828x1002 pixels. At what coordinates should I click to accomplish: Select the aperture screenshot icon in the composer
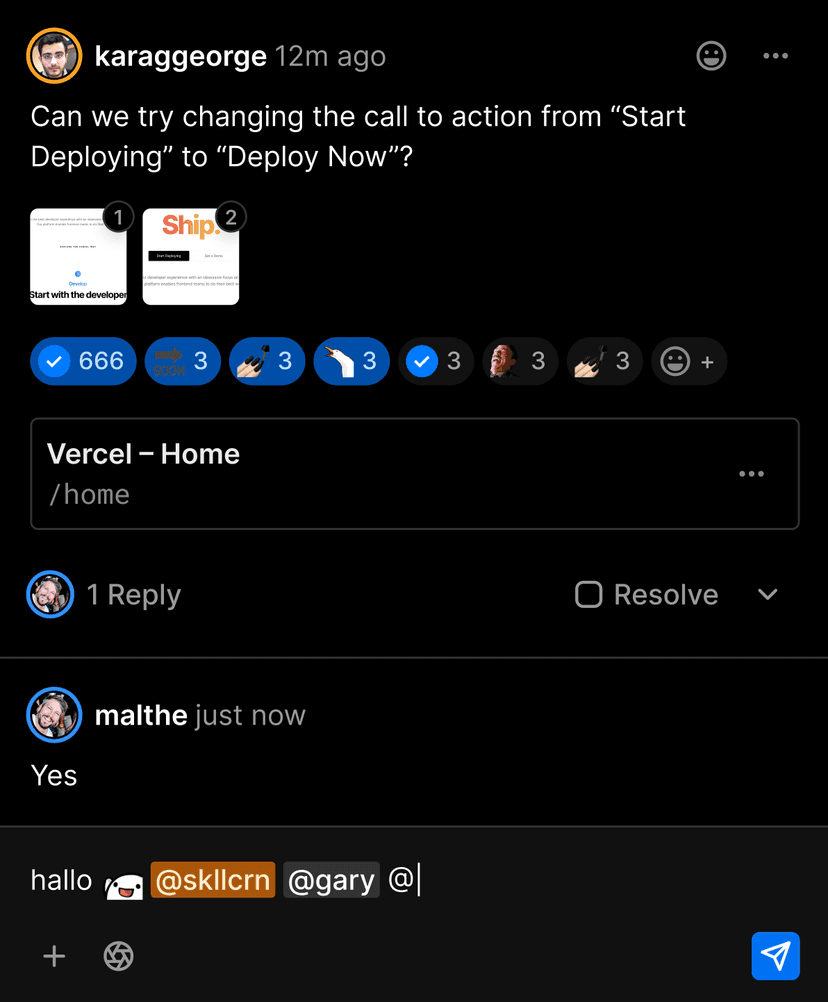118,956
